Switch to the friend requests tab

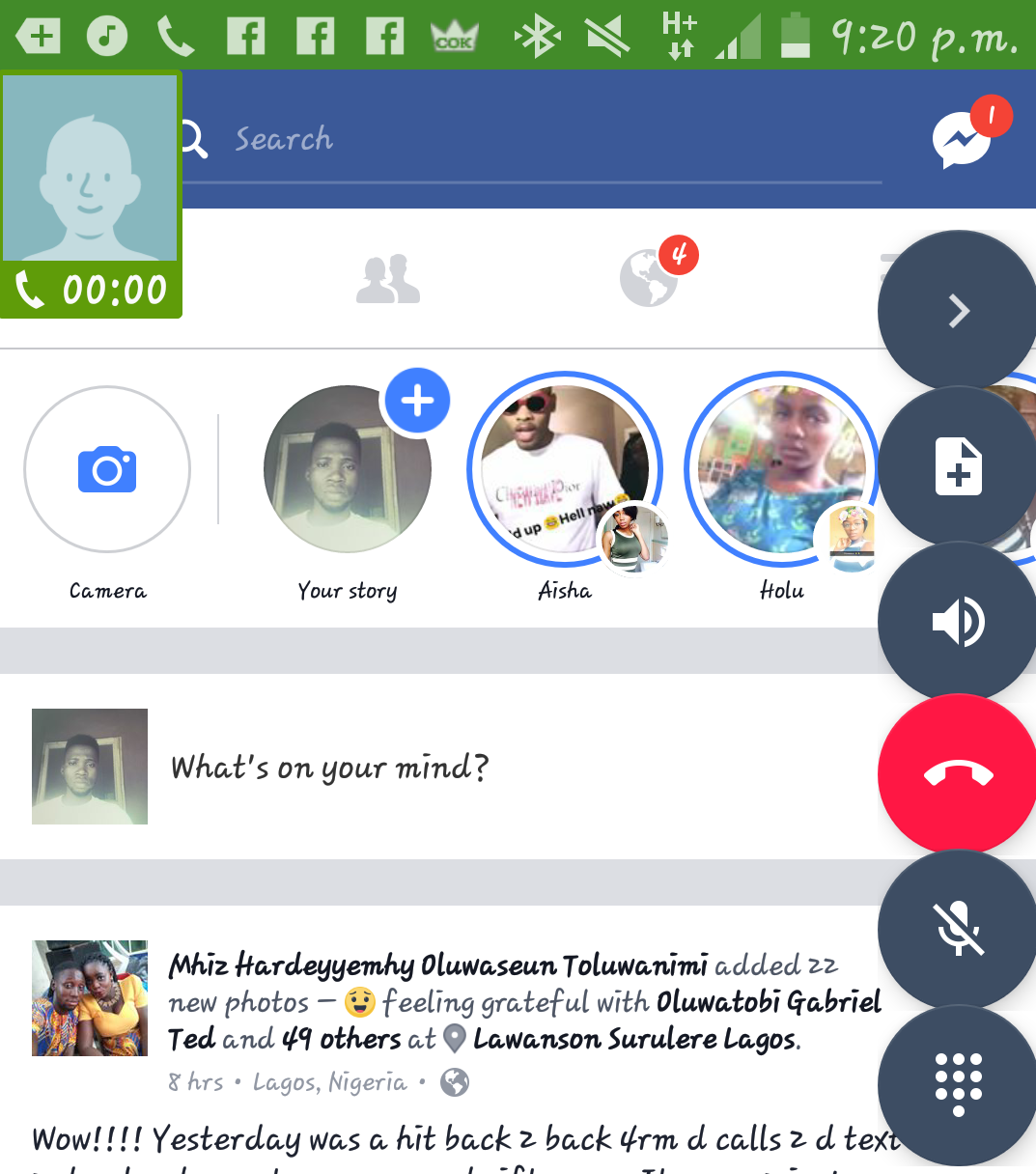(x=388, y=280)
